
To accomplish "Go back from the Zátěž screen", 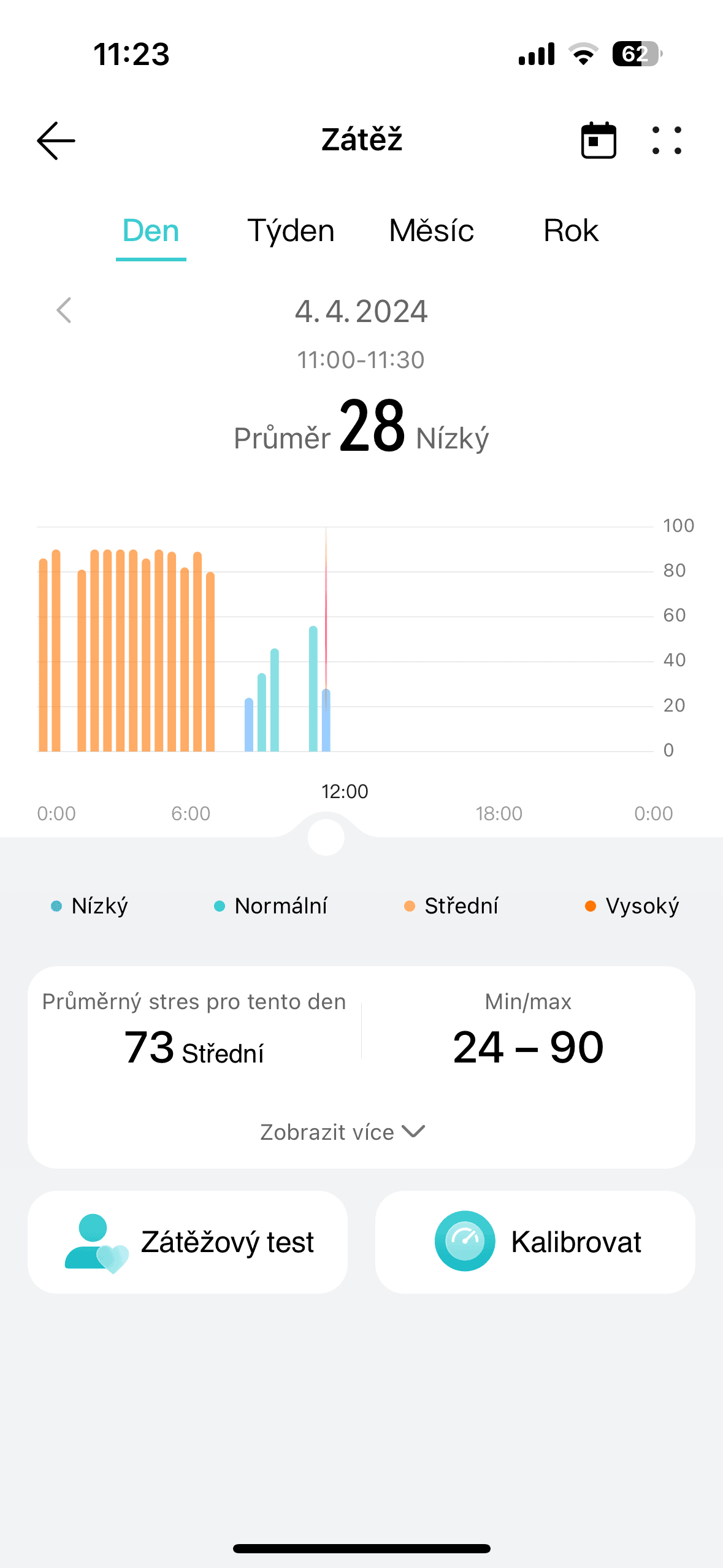I will click(x=56, y=140).
